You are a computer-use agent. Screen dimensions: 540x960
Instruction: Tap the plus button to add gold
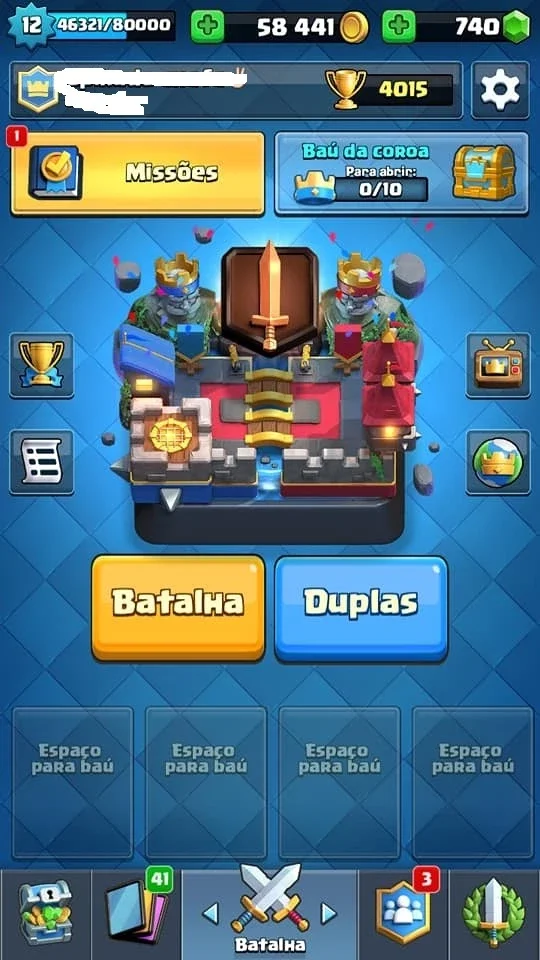click(207, 26)
